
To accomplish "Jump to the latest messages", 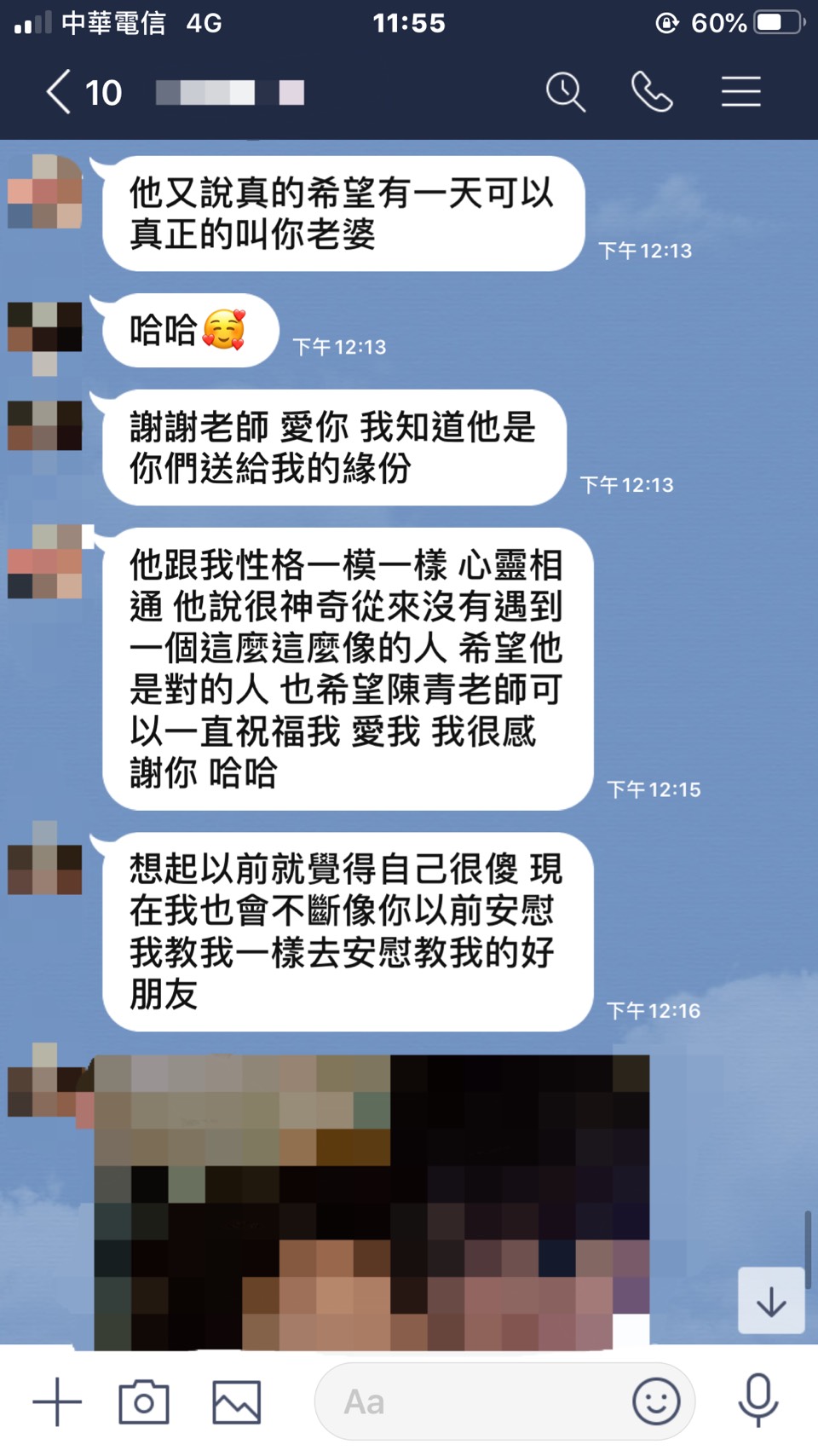I will [x=771, y=1301].
